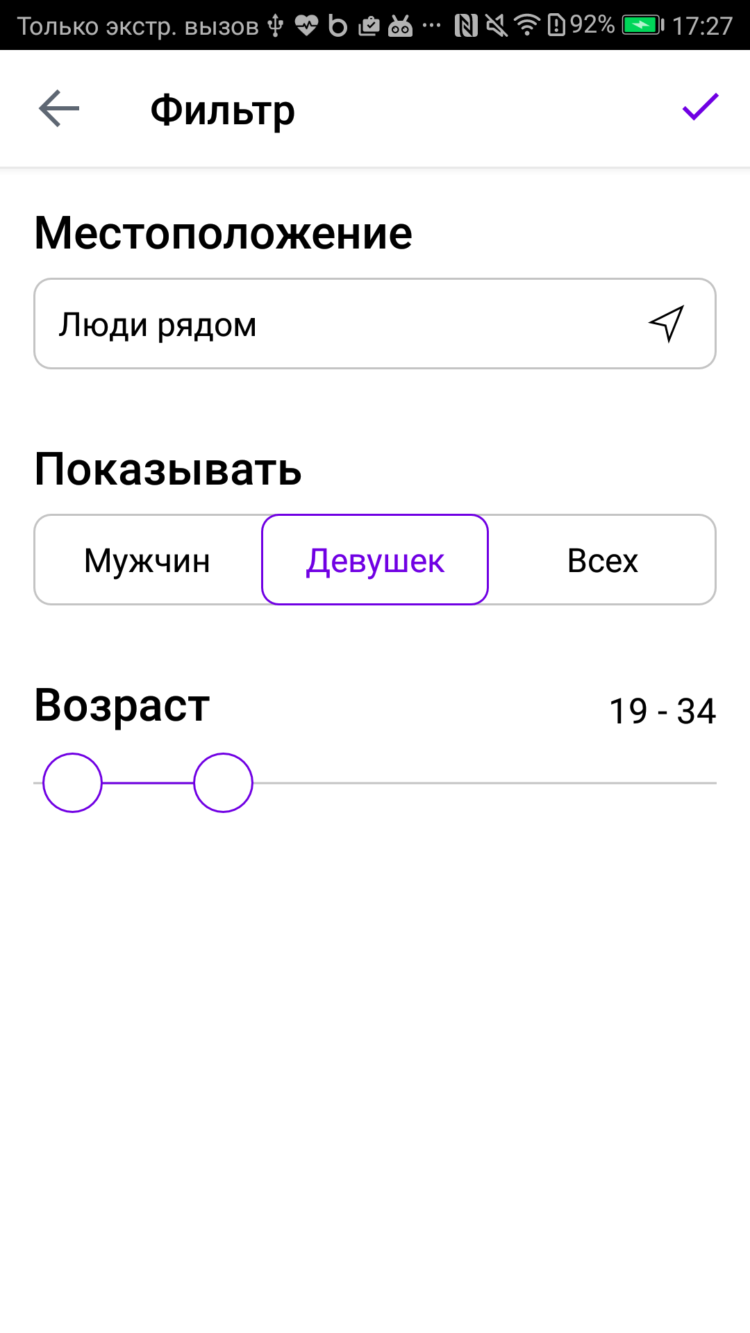Tap the left age slider handle
The width and height of the screenshot is (750, 1333).
click(71, 782)
